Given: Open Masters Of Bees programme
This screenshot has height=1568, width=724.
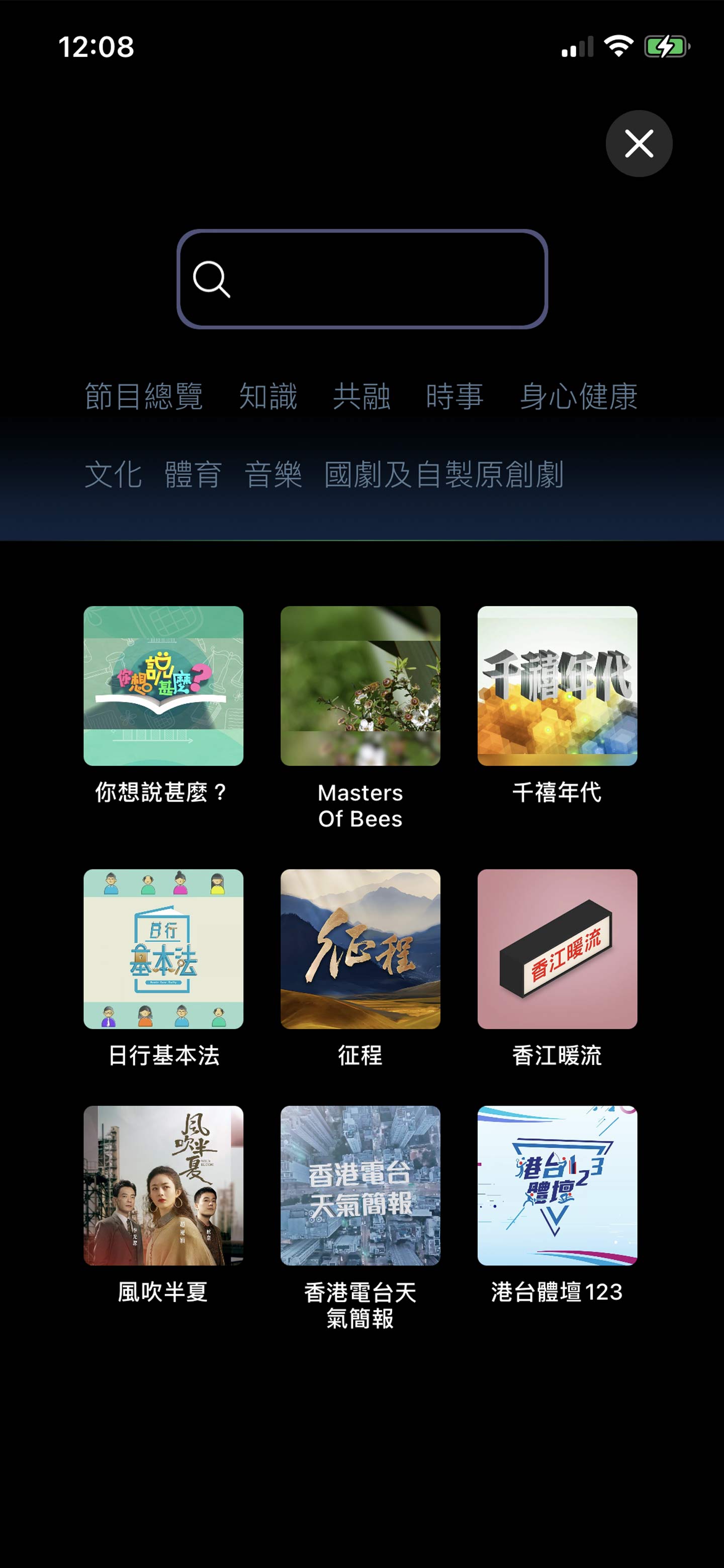Looking at the screenshot, I should [360, 685].
